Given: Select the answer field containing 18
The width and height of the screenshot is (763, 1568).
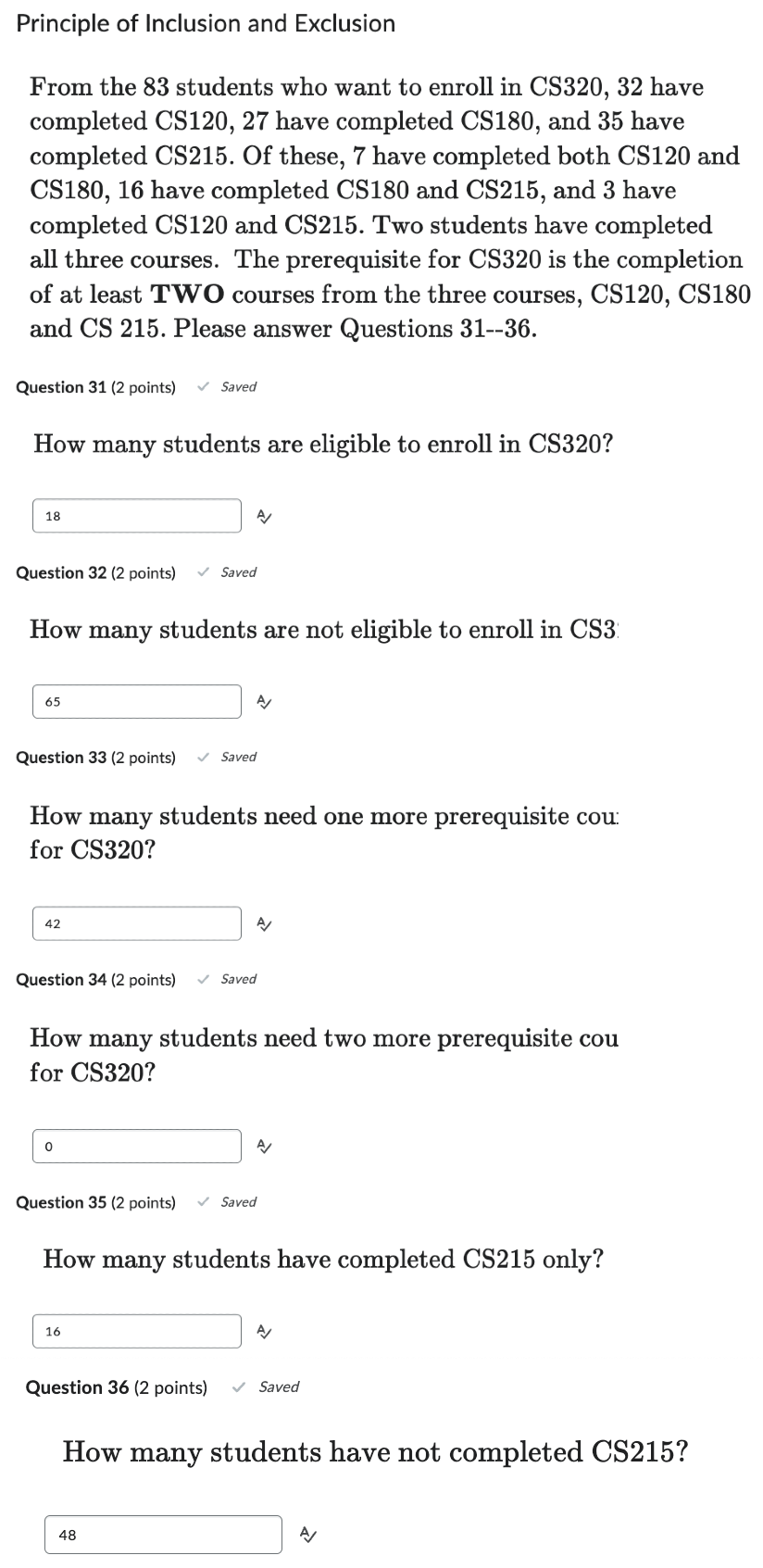Looking at the screenshot, I should coord(136,516).
